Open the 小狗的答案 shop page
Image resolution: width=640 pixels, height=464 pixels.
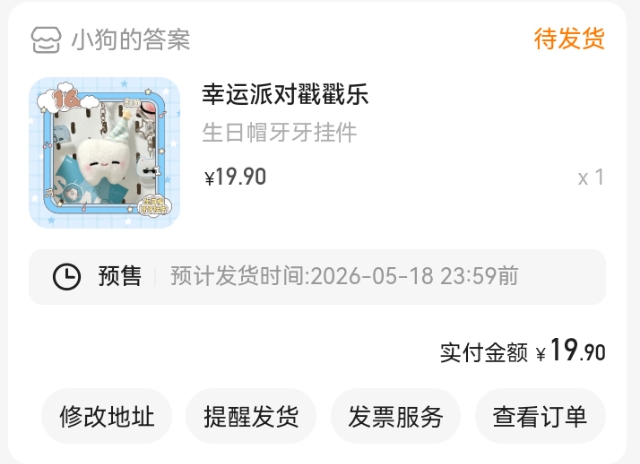[110, 40]
